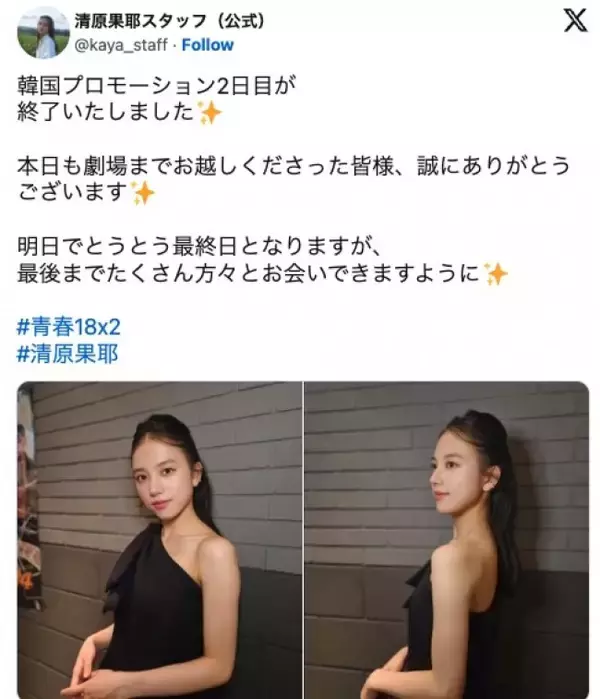View the left photo in the tweet

(160, 540)
